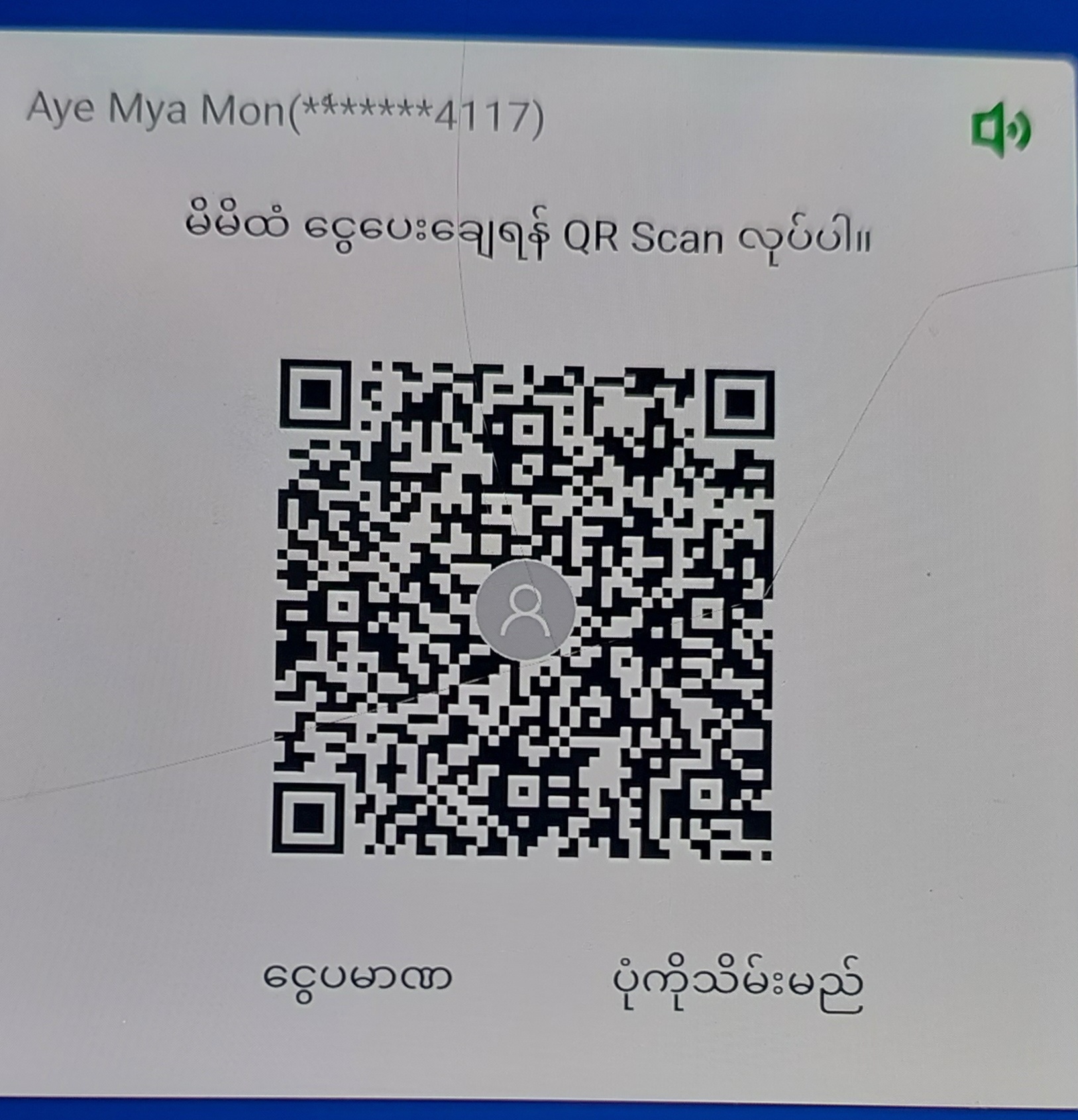Tap ပုံကိုသိမ်းမည် to save the QR image

coord(737,982)
